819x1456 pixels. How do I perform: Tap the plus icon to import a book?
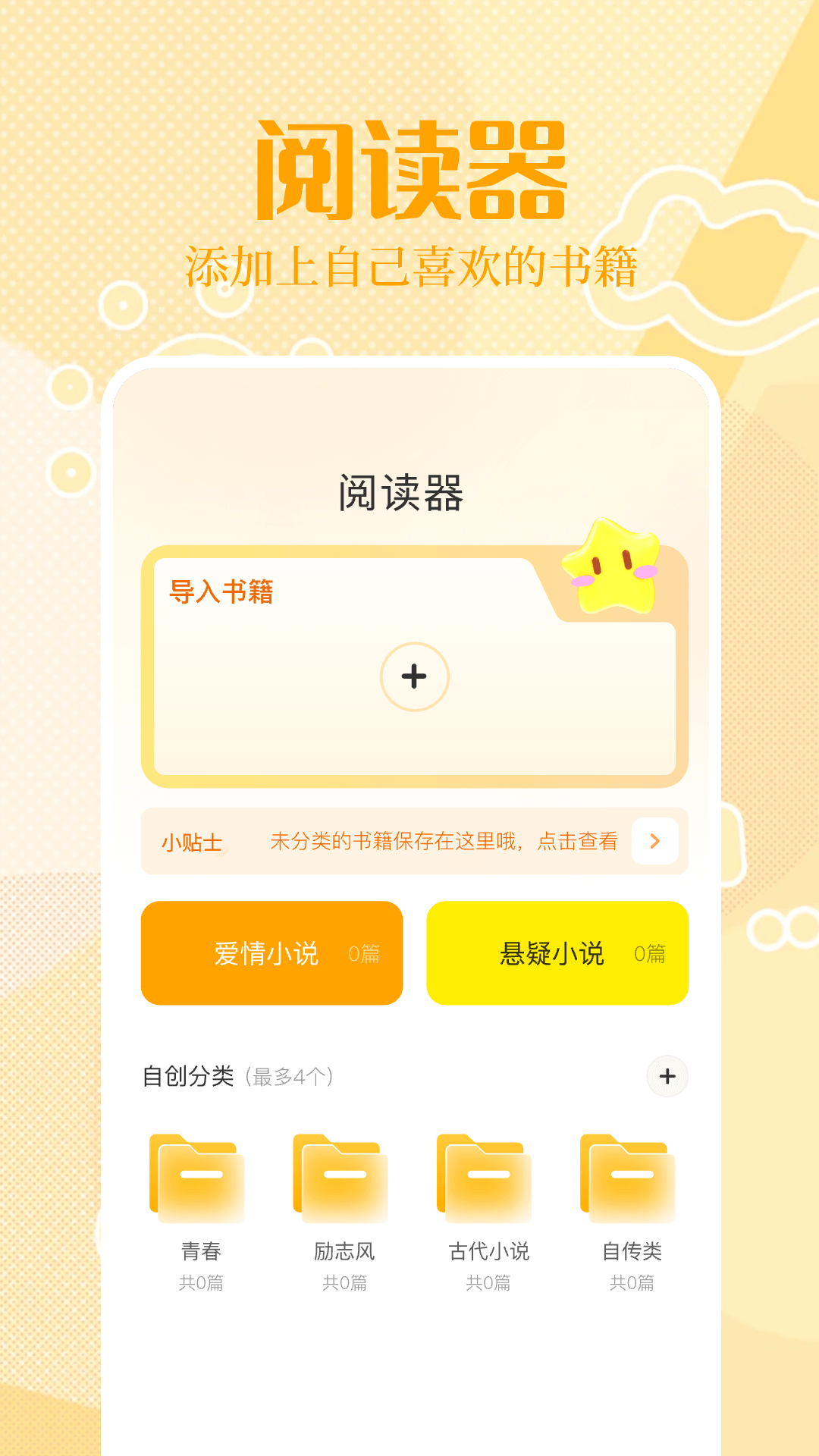414,677
